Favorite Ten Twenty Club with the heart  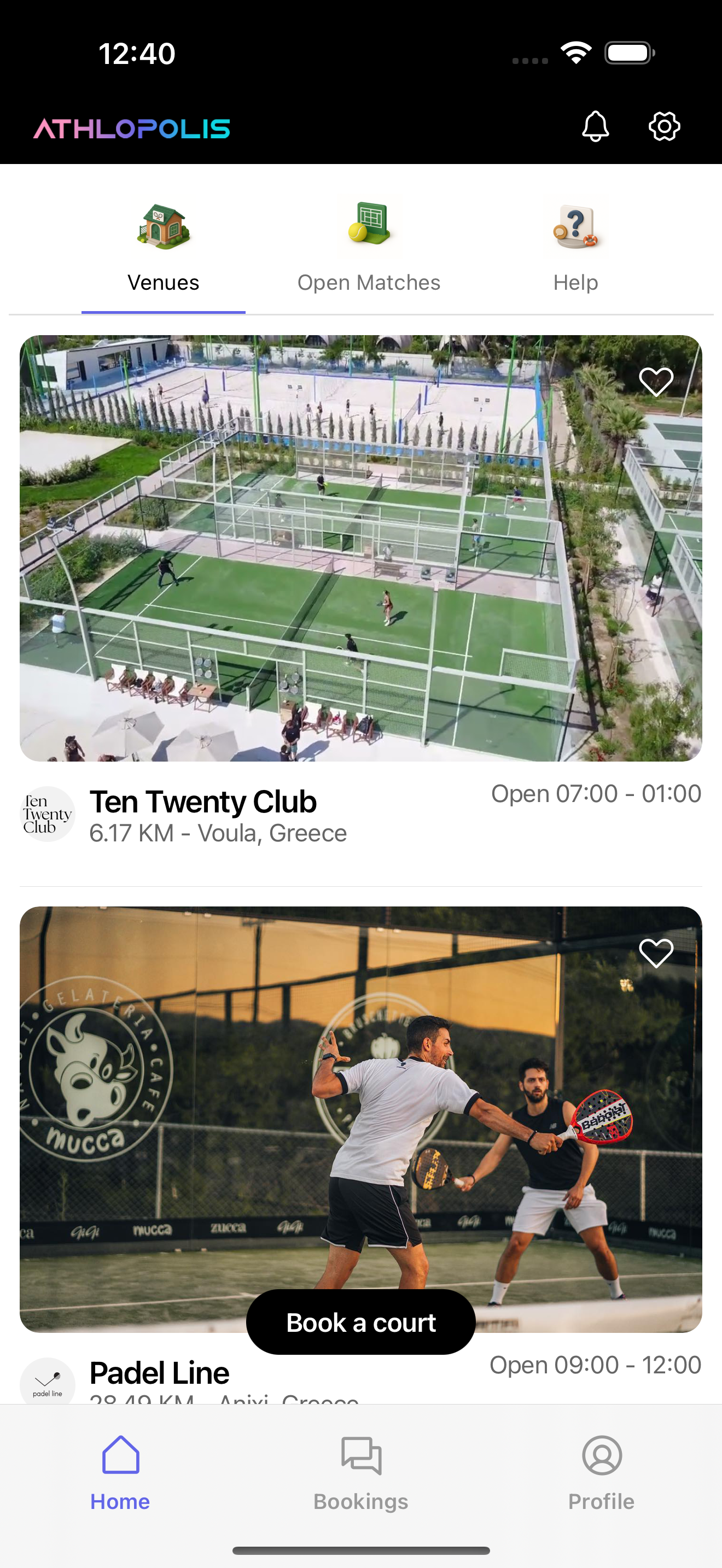(656, 381)
